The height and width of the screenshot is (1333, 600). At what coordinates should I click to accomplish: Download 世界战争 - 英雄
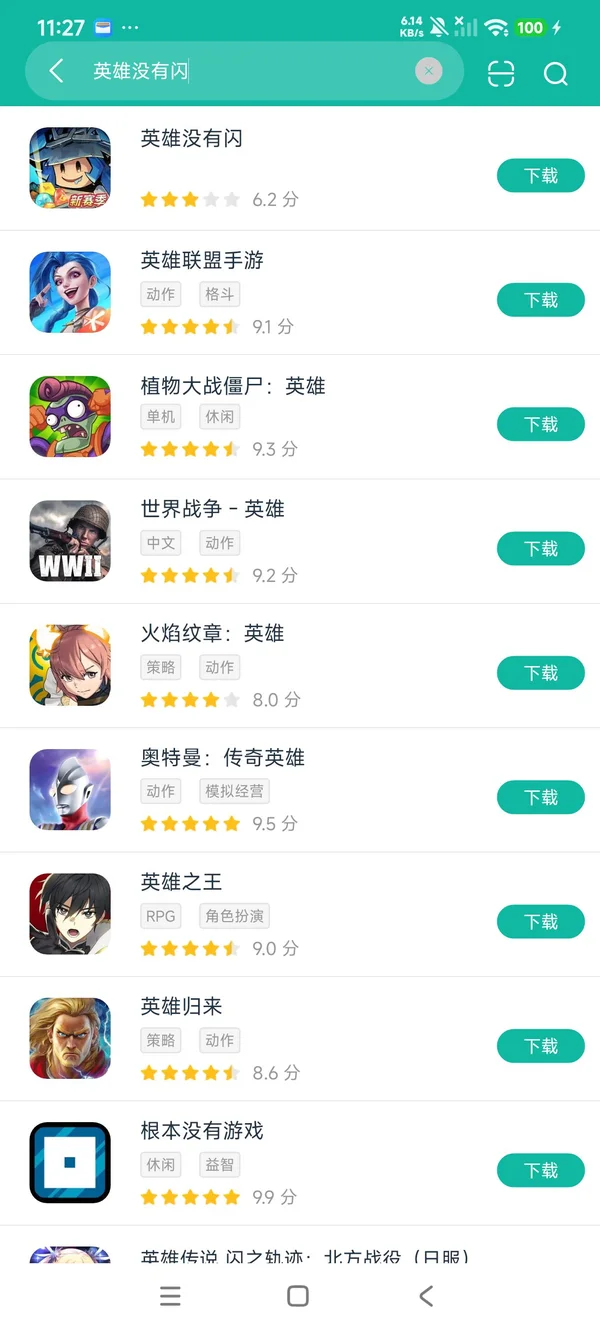(540, 549)
